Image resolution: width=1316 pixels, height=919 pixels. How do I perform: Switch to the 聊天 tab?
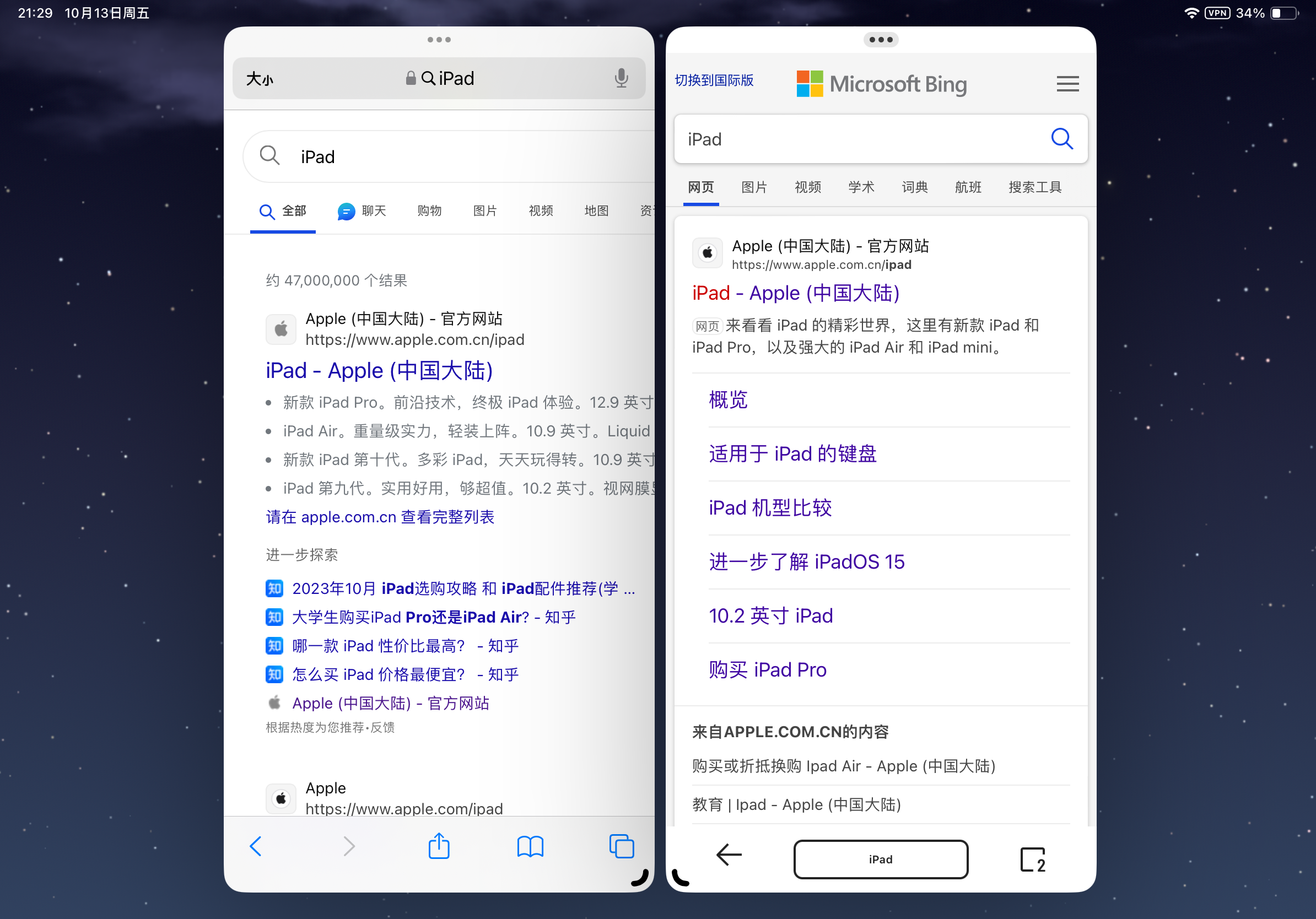coord(362,211)
